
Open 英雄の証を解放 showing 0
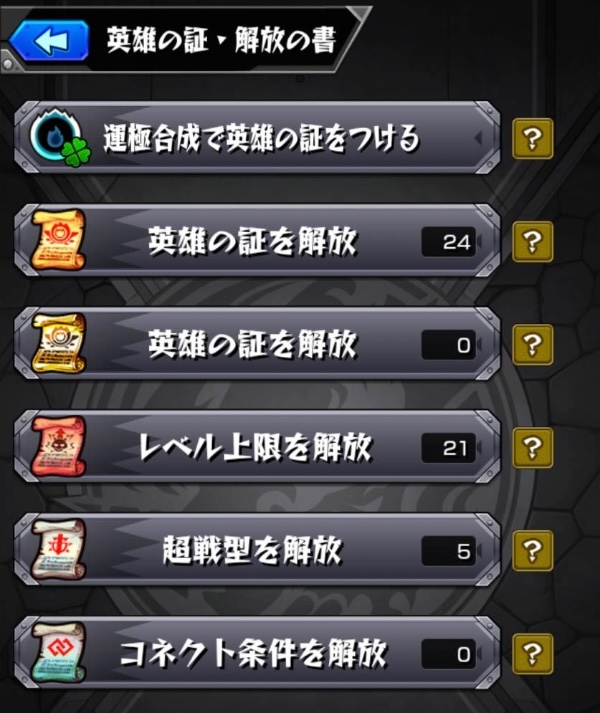pos(258,345)
